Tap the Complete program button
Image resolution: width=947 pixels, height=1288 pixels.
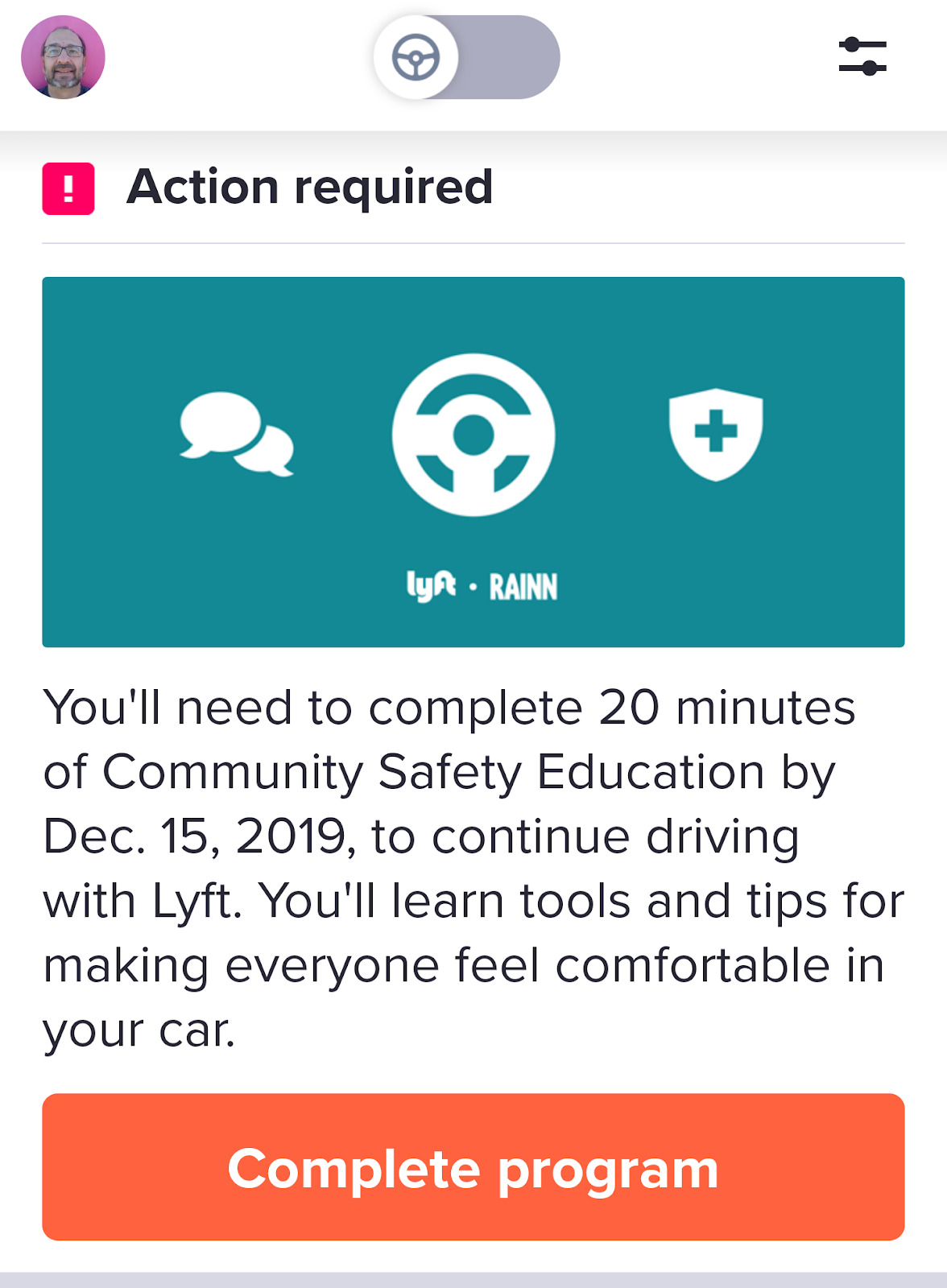(x=473, y=1166)
